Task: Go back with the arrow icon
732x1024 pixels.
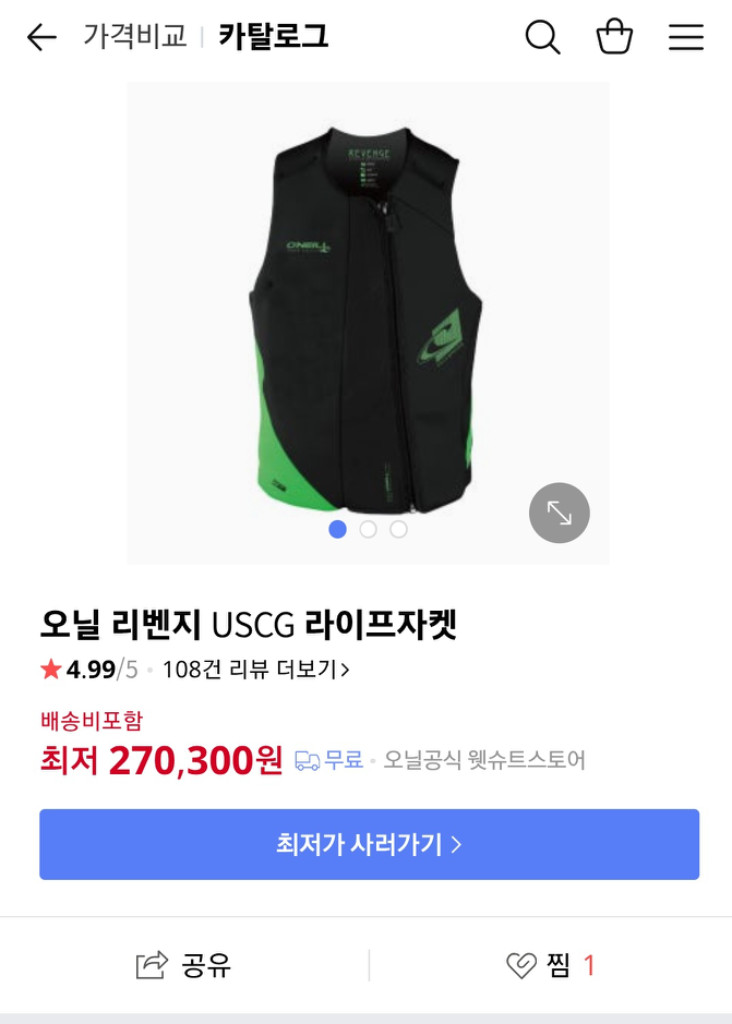Action: pos(41,38)
